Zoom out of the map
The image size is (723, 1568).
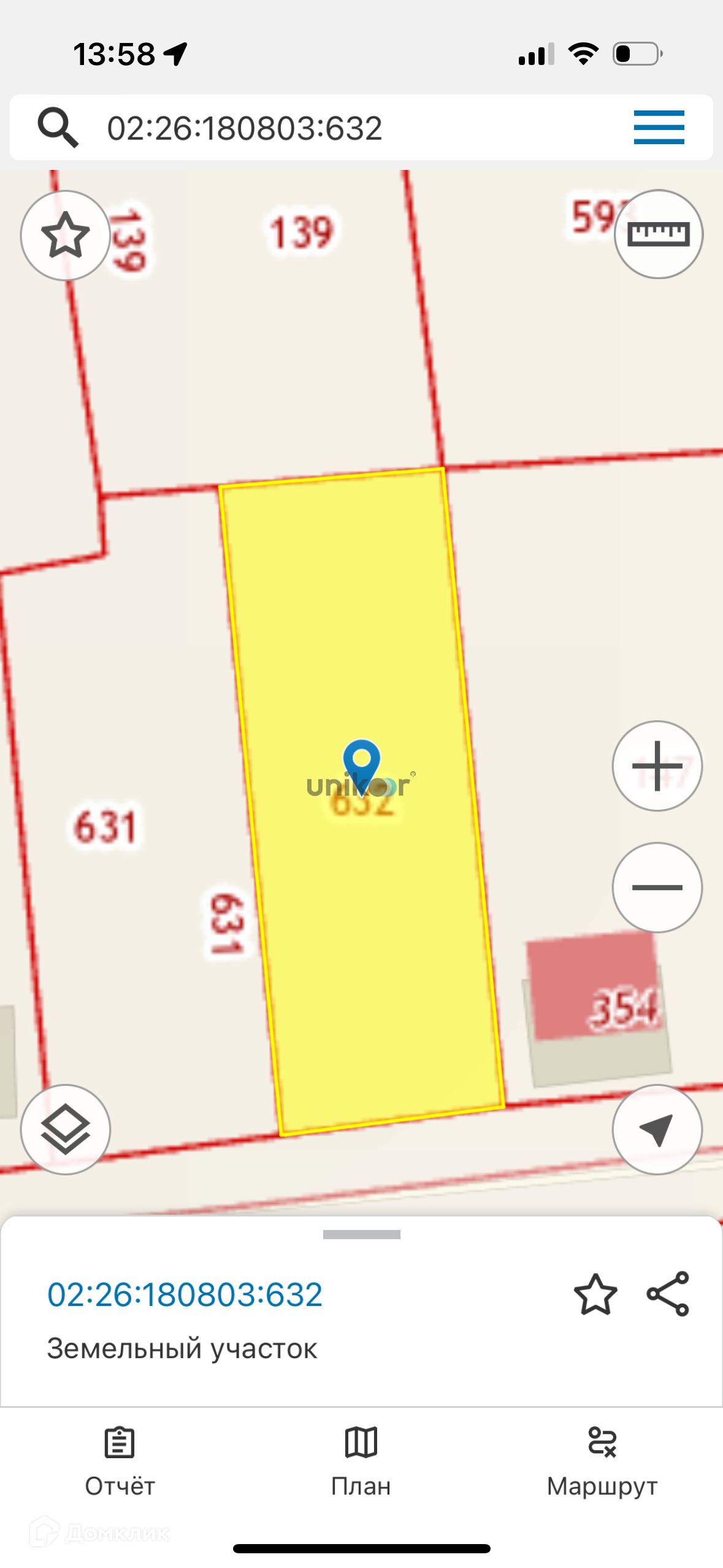pos(657,887)
